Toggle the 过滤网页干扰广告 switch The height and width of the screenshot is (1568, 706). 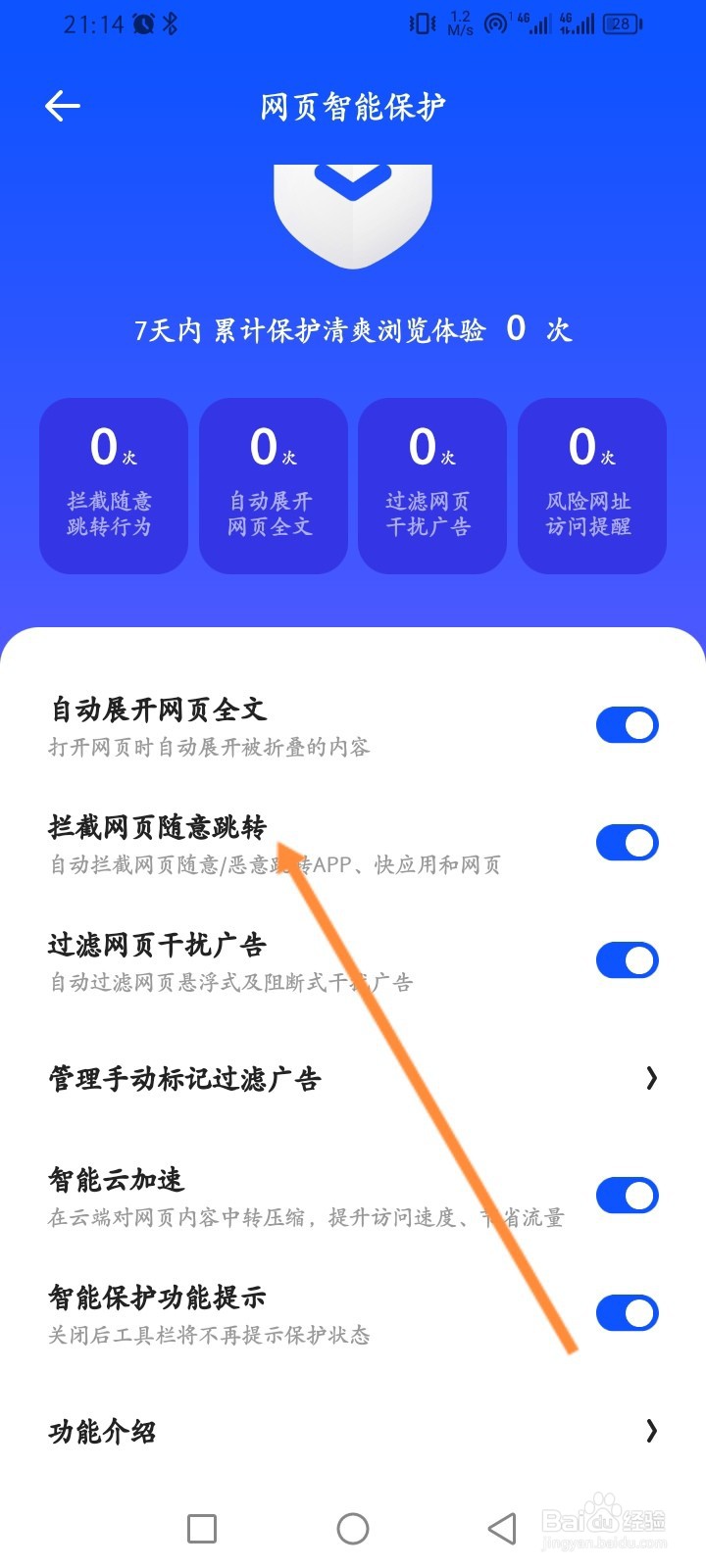(x=627, y=959)
